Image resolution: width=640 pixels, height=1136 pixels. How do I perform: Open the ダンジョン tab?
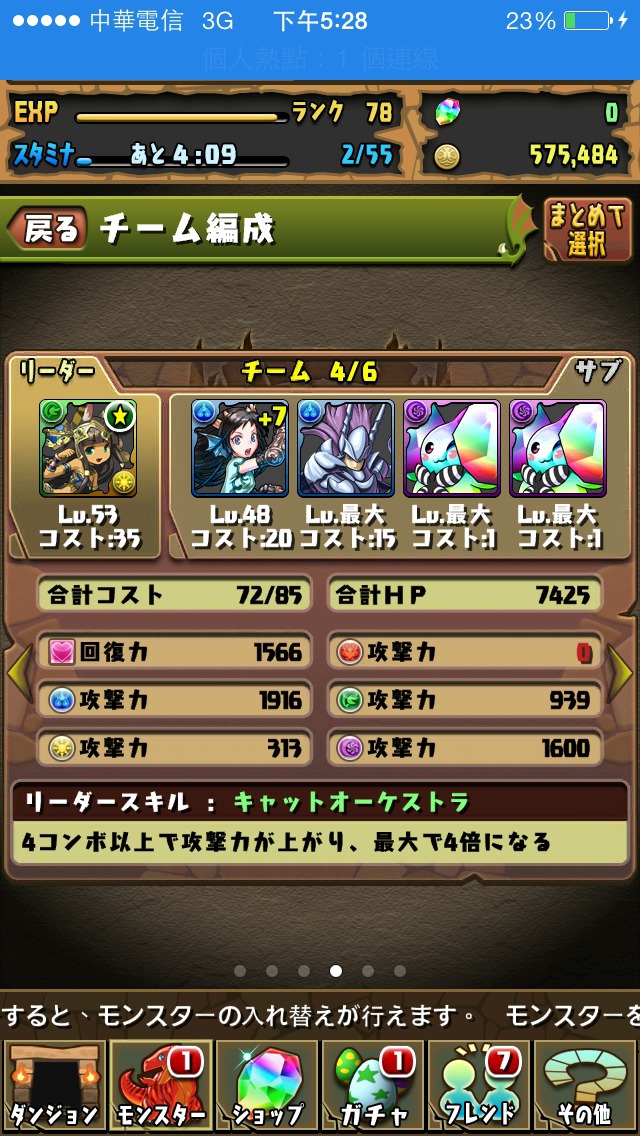click(x=54, y=1085)
